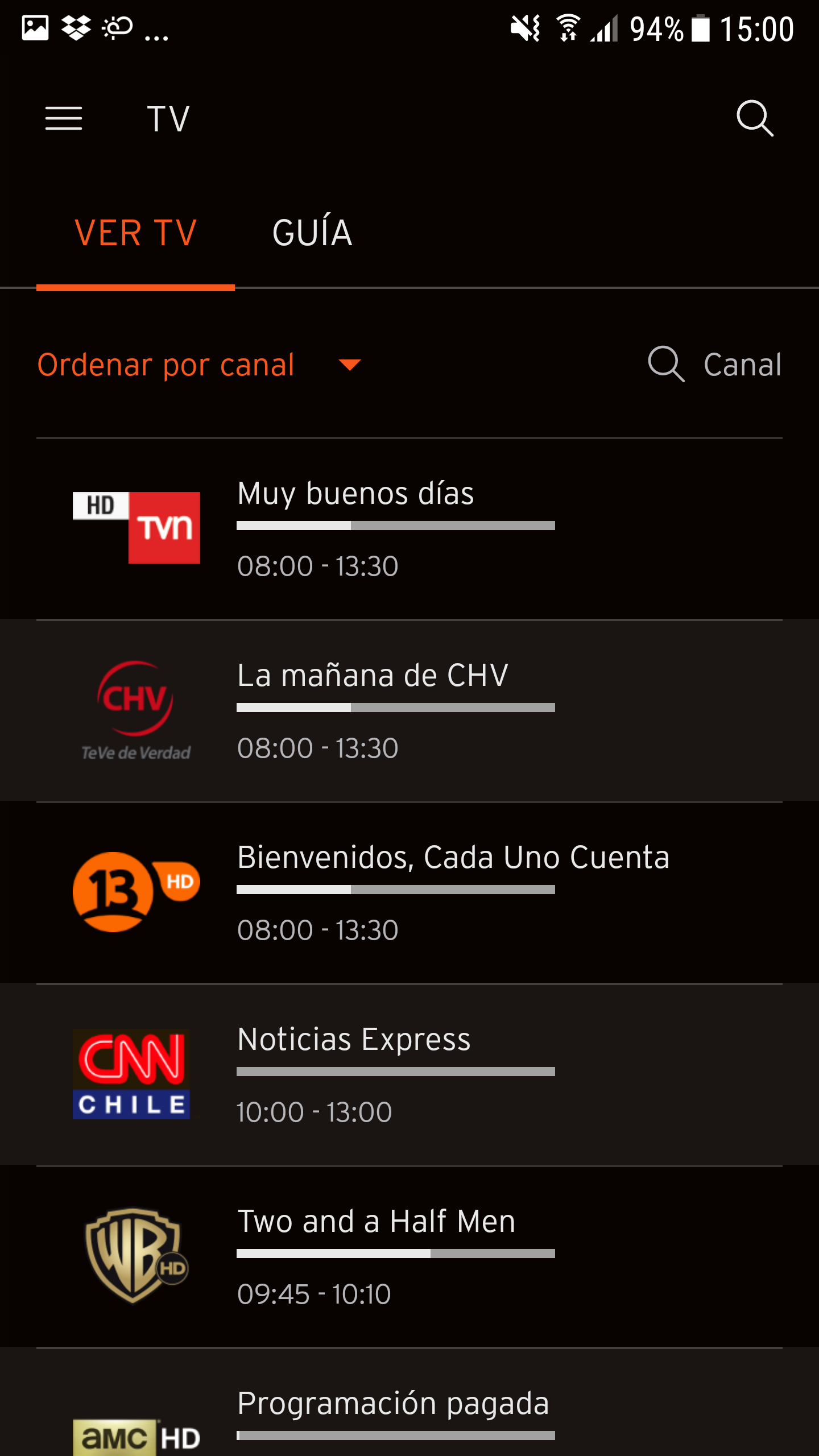The image size is (819, 1456).
Task: Tap the search icon in the app bar
Action: pos(755,118)
